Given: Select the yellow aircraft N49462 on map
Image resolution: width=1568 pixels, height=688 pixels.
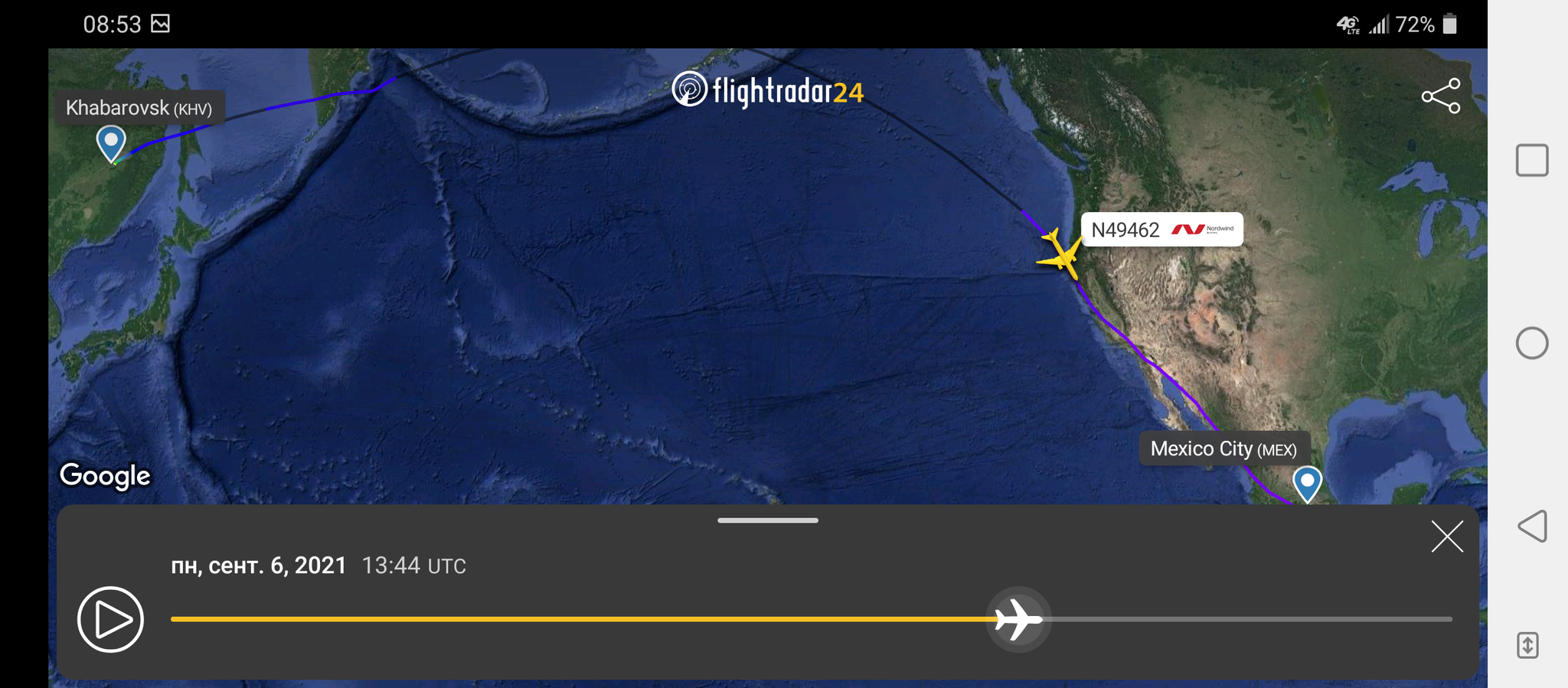Looking at the screenshot, I should pos(1061,254).
